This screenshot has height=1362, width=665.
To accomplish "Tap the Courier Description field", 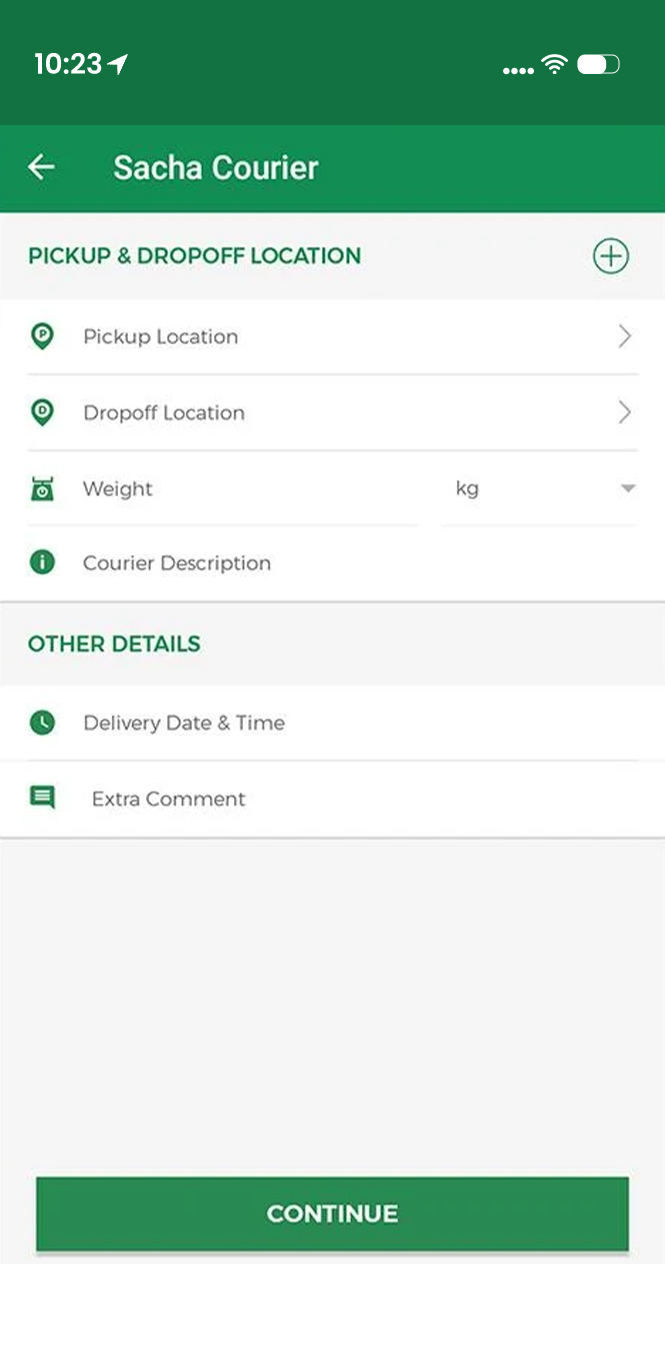I will coord(332,563).
